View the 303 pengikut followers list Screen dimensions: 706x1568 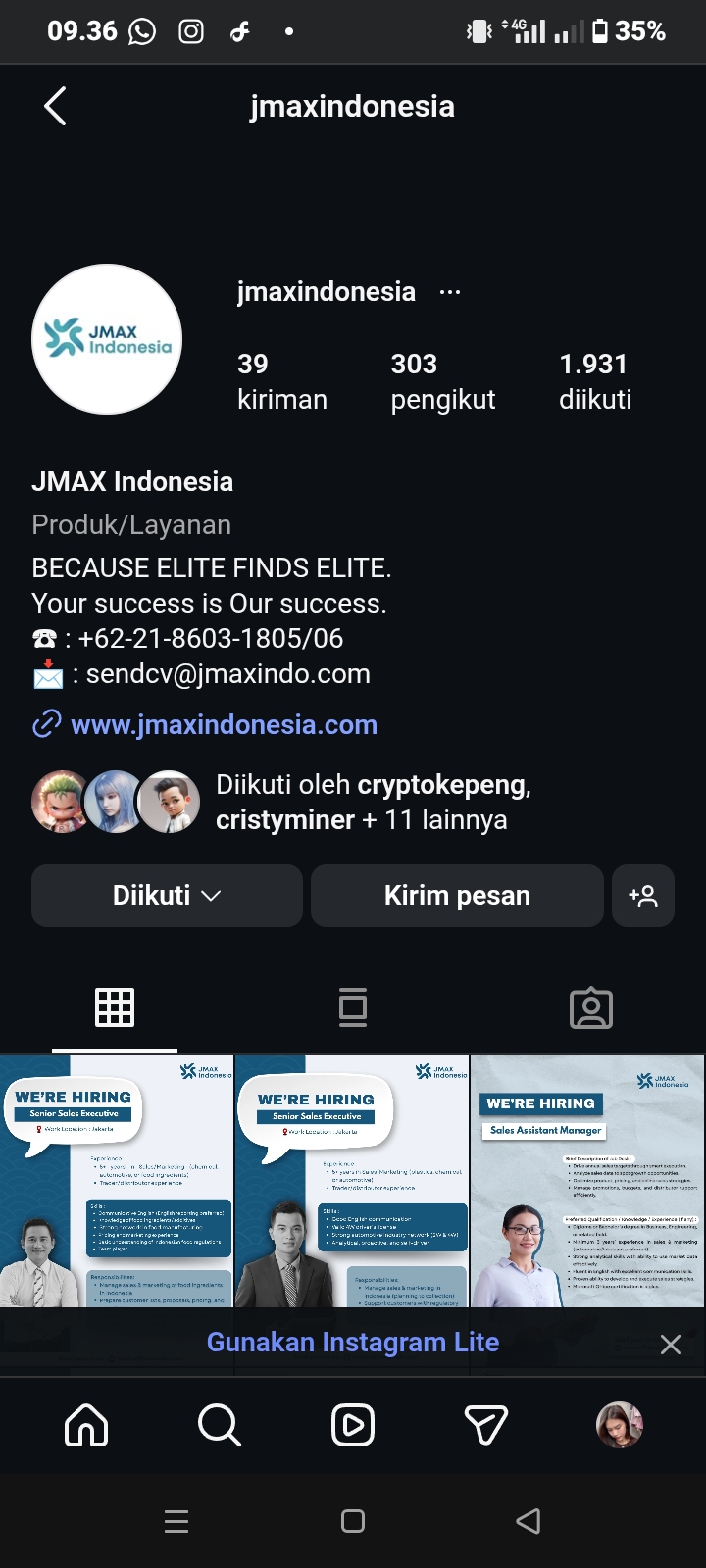point(442,381)
